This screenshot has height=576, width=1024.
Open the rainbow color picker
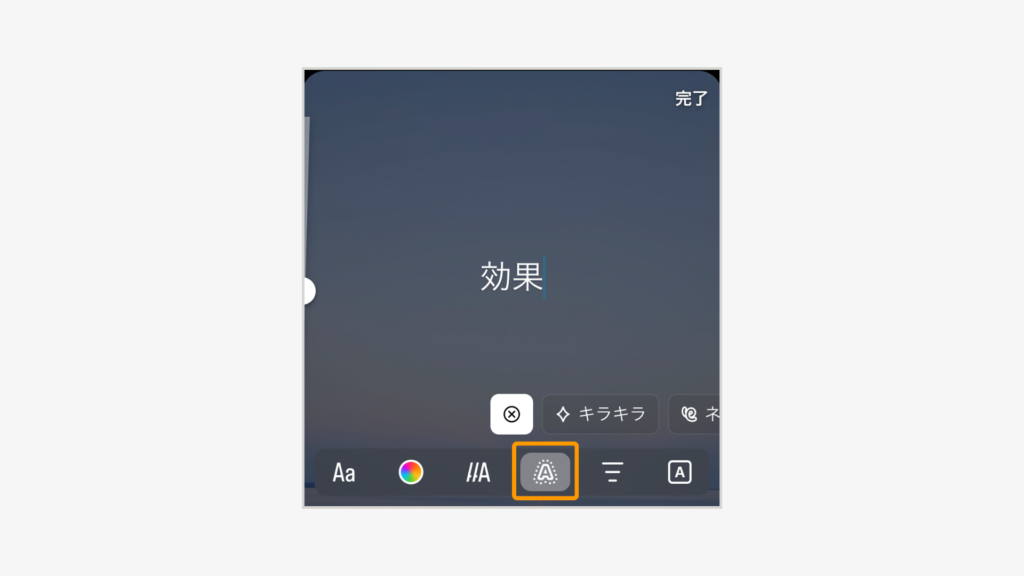(410, 473)
